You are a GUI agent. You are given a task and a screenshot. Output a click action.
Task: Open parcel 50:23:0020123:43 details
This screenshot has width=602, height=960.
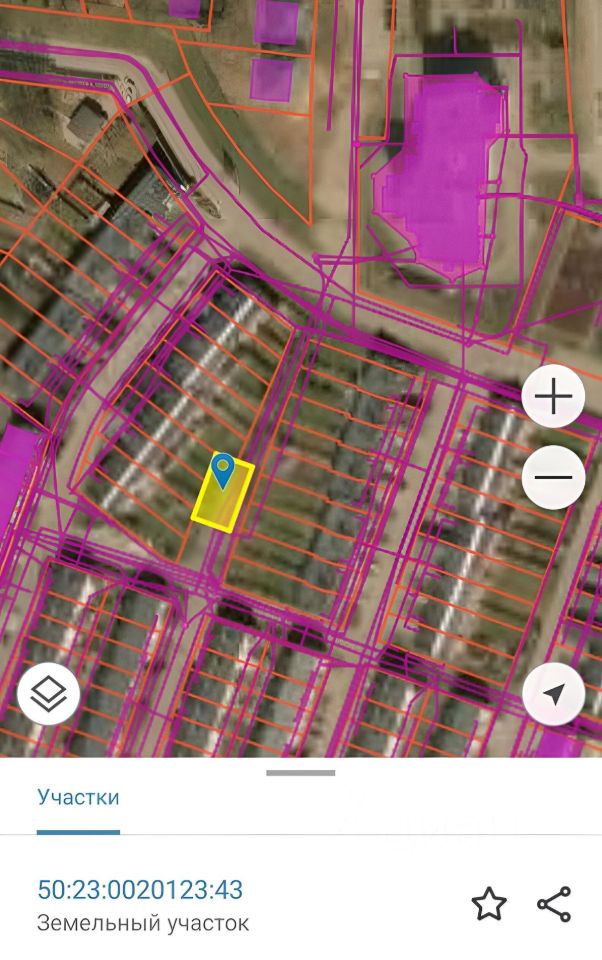pyautogui.click(x=140, y=890)
